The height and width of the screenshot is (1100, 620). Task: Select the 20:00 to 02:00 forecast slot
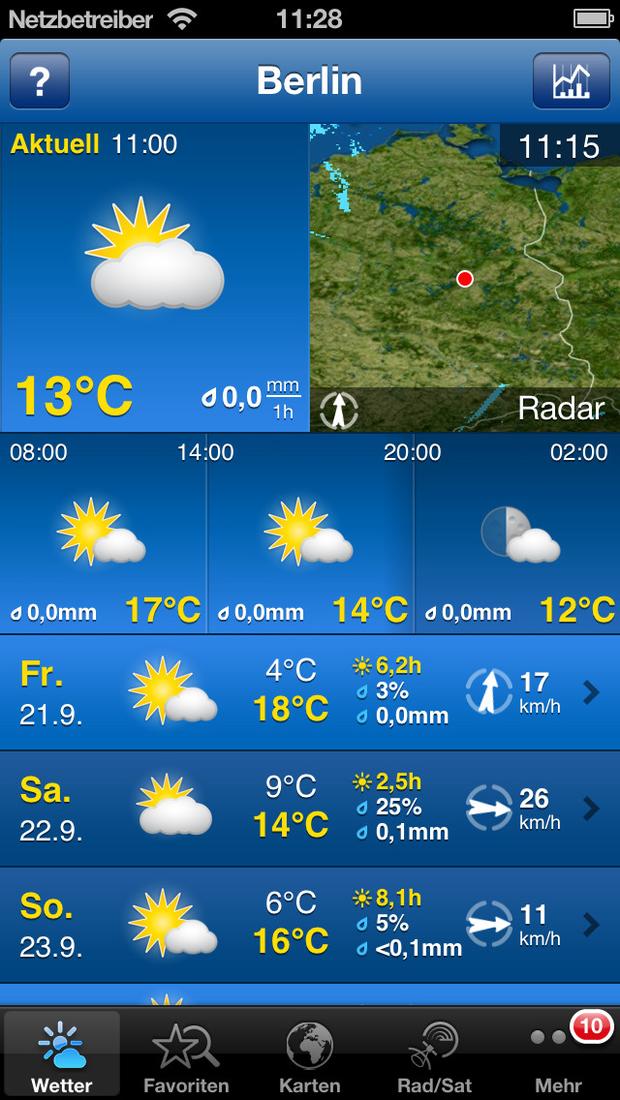pos(517,534)
